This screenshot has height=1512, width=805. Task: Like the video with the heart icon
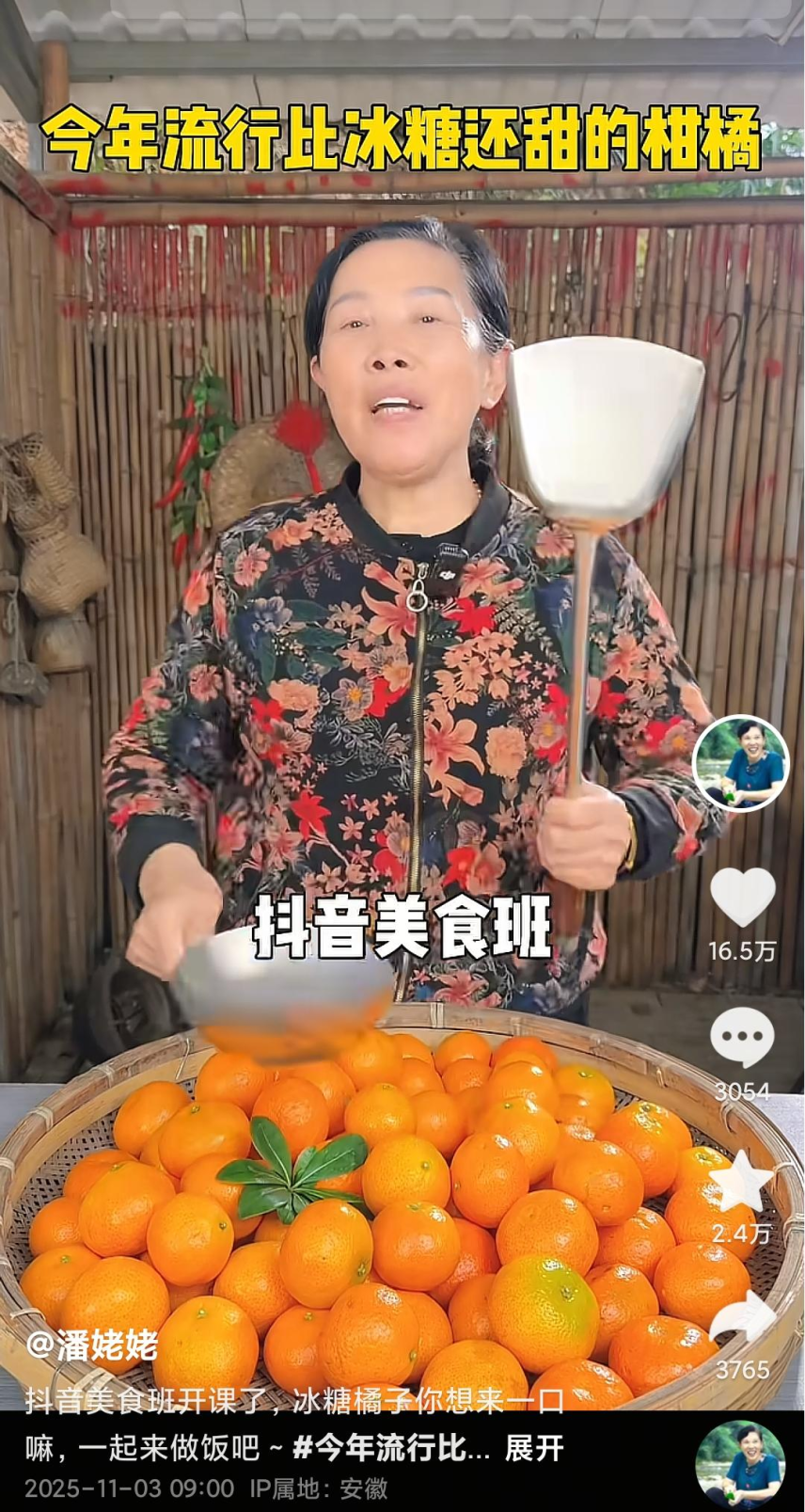pyautogui.click(x=742, y=897)
